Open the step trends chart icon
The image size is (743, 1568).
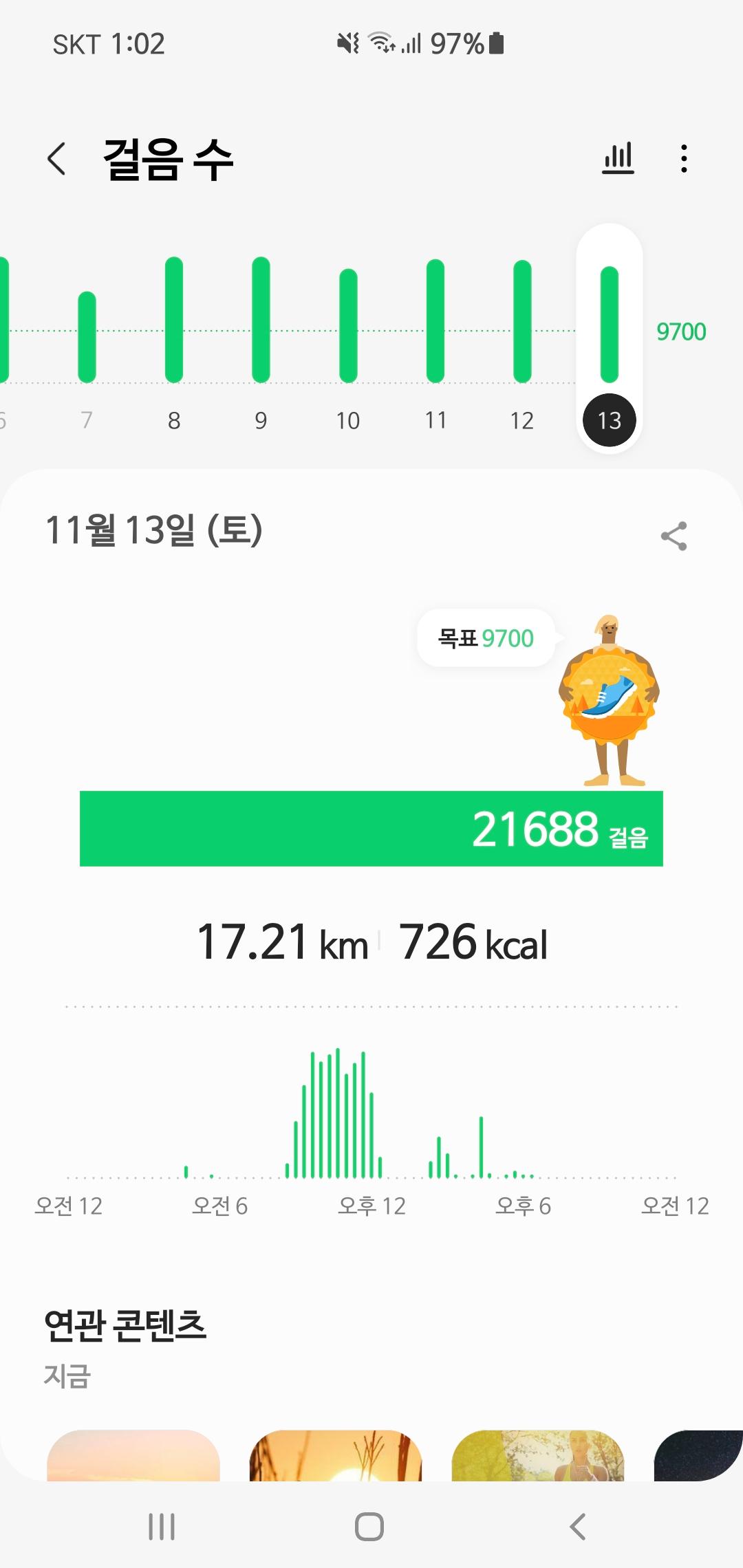click(x=618, y=159)
